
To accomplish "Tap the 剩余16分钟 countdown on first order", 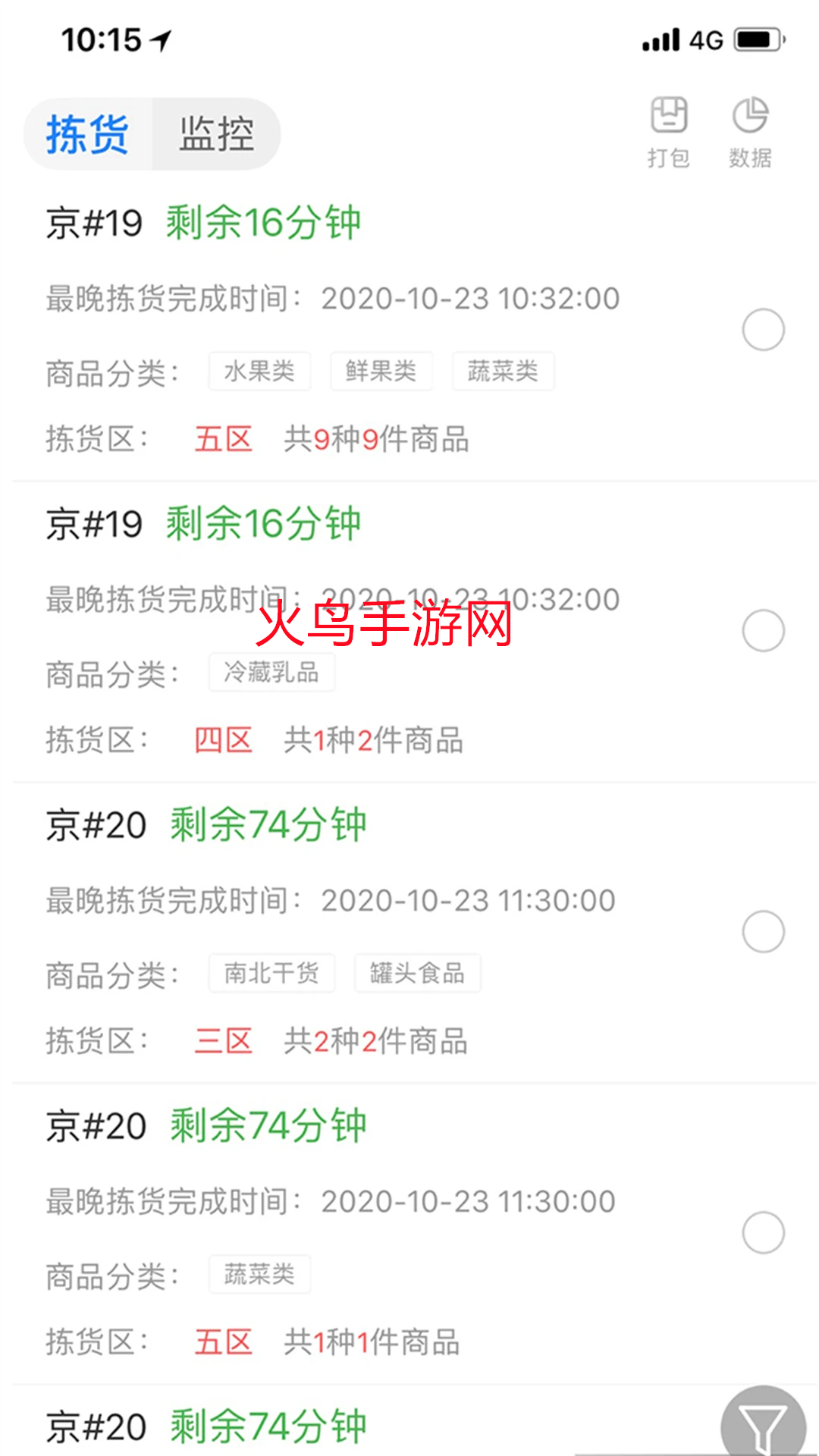I will coord(263,222).
